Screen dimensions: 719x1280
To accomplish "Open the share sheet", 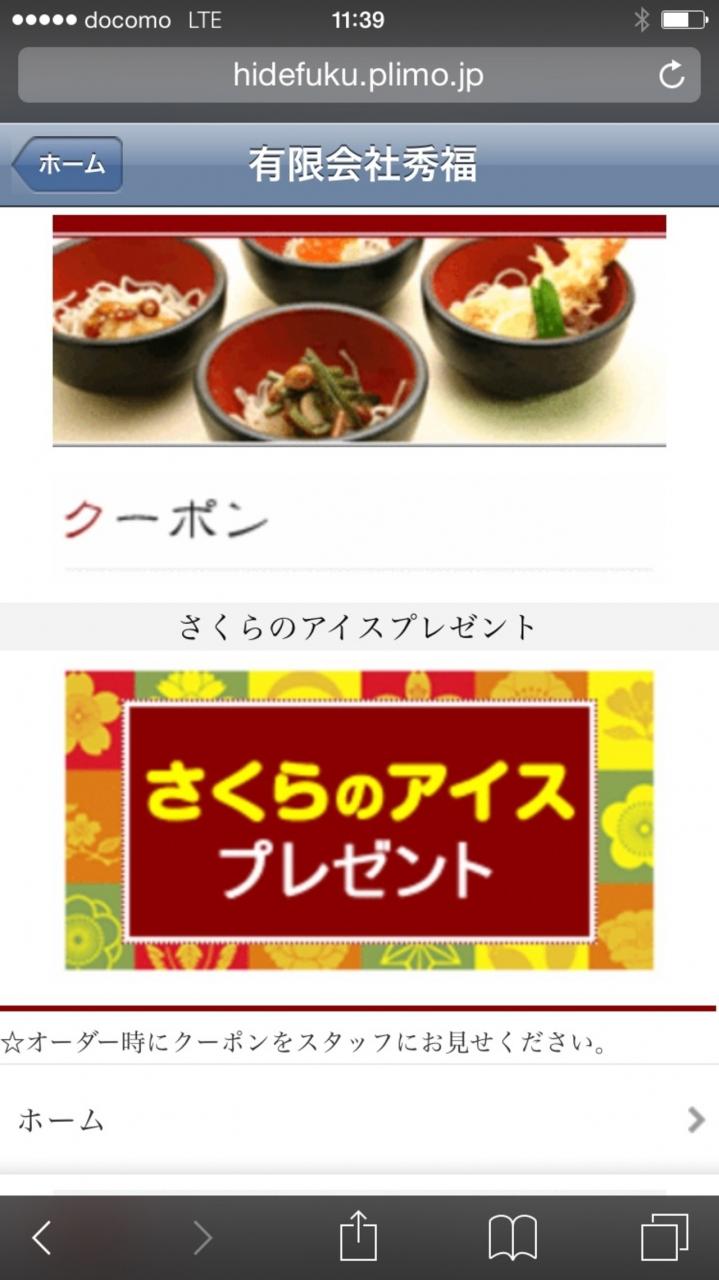I will (358, 1238).
